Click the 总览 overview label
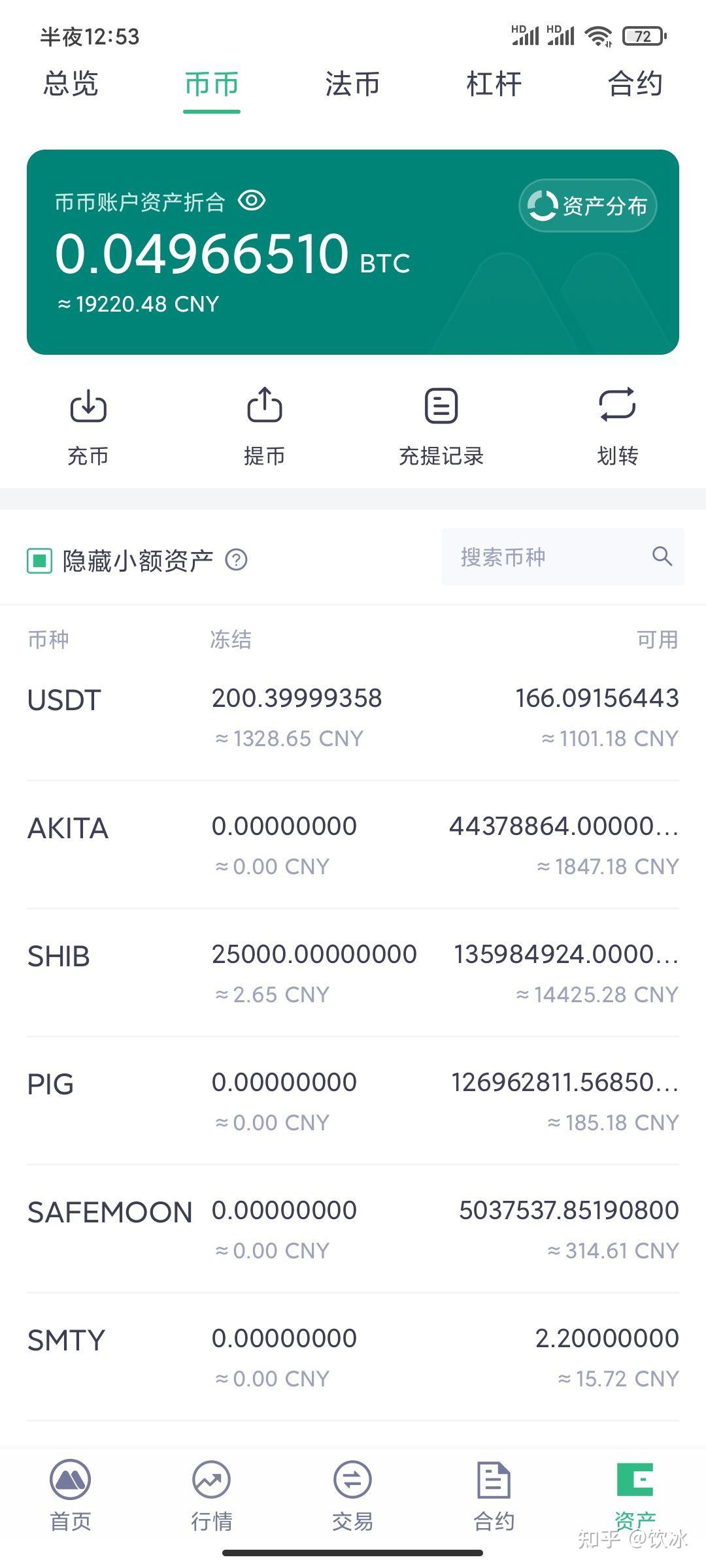 point(71,84)
